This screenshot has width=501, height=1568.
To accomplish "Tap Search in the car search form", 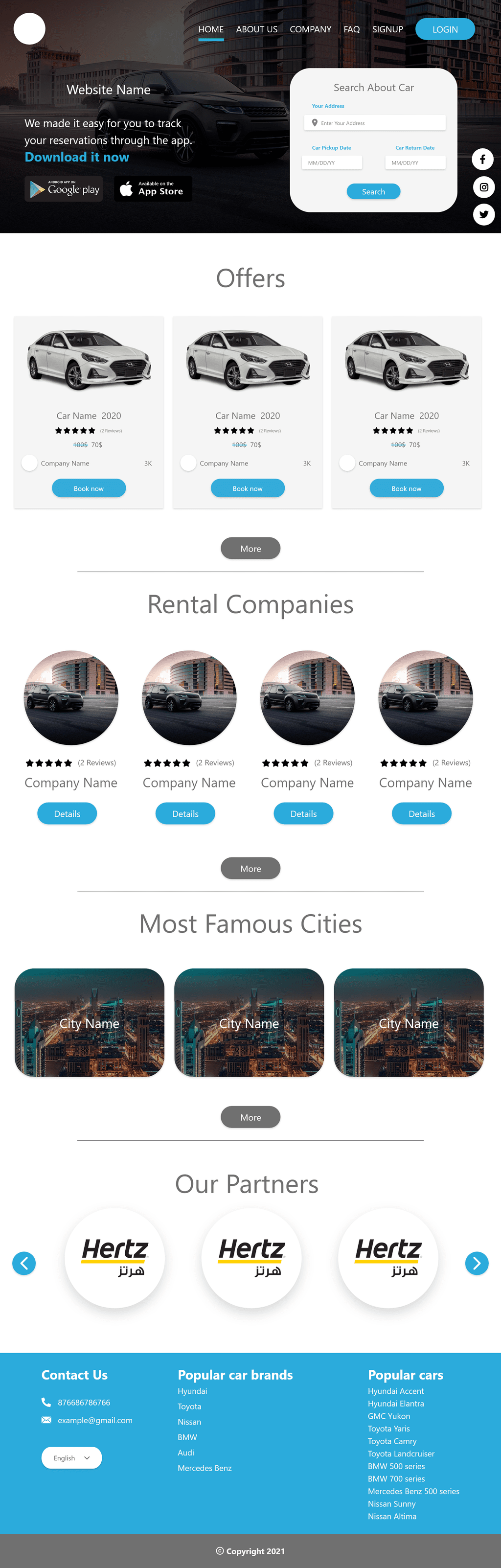I will [373, 192].
